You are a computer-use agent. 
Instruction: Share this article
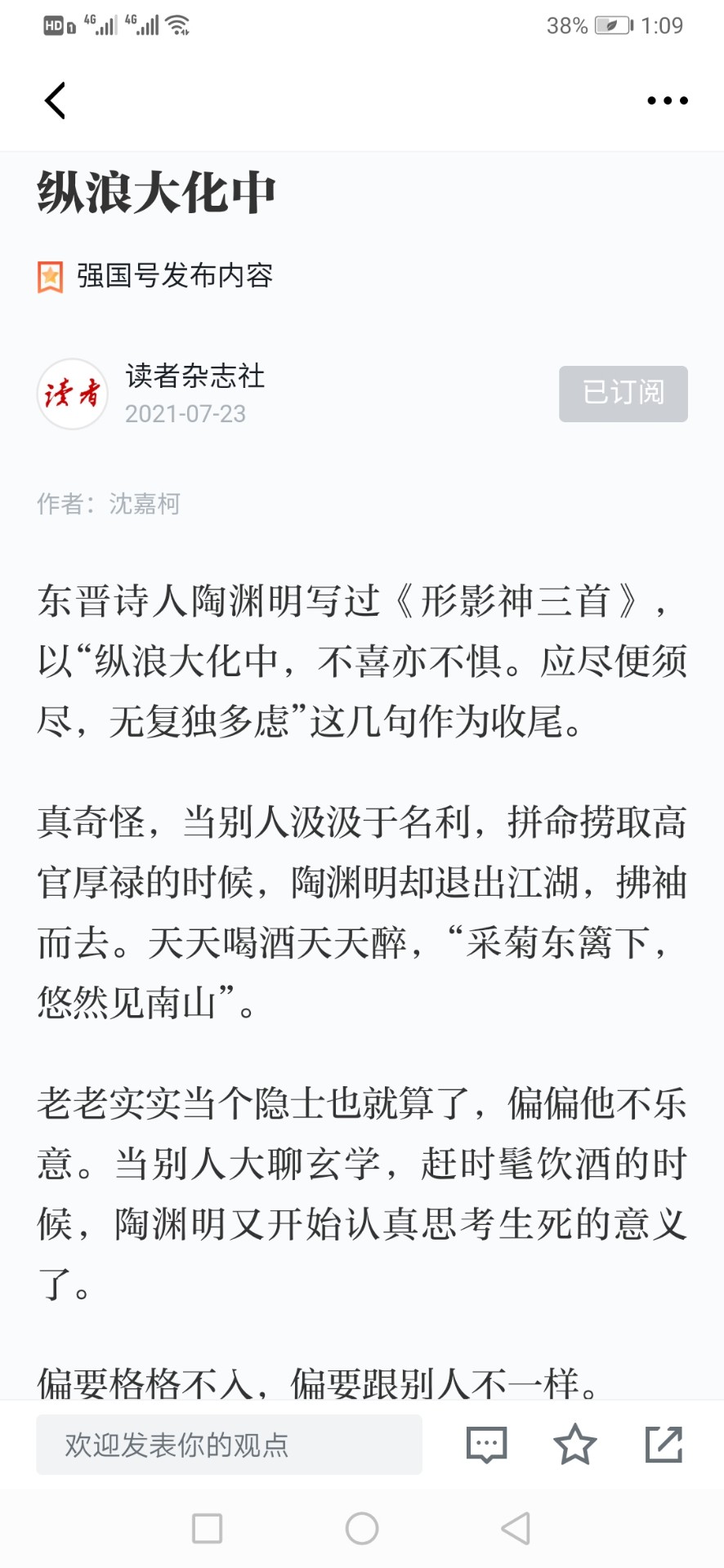click(664, 1445)
